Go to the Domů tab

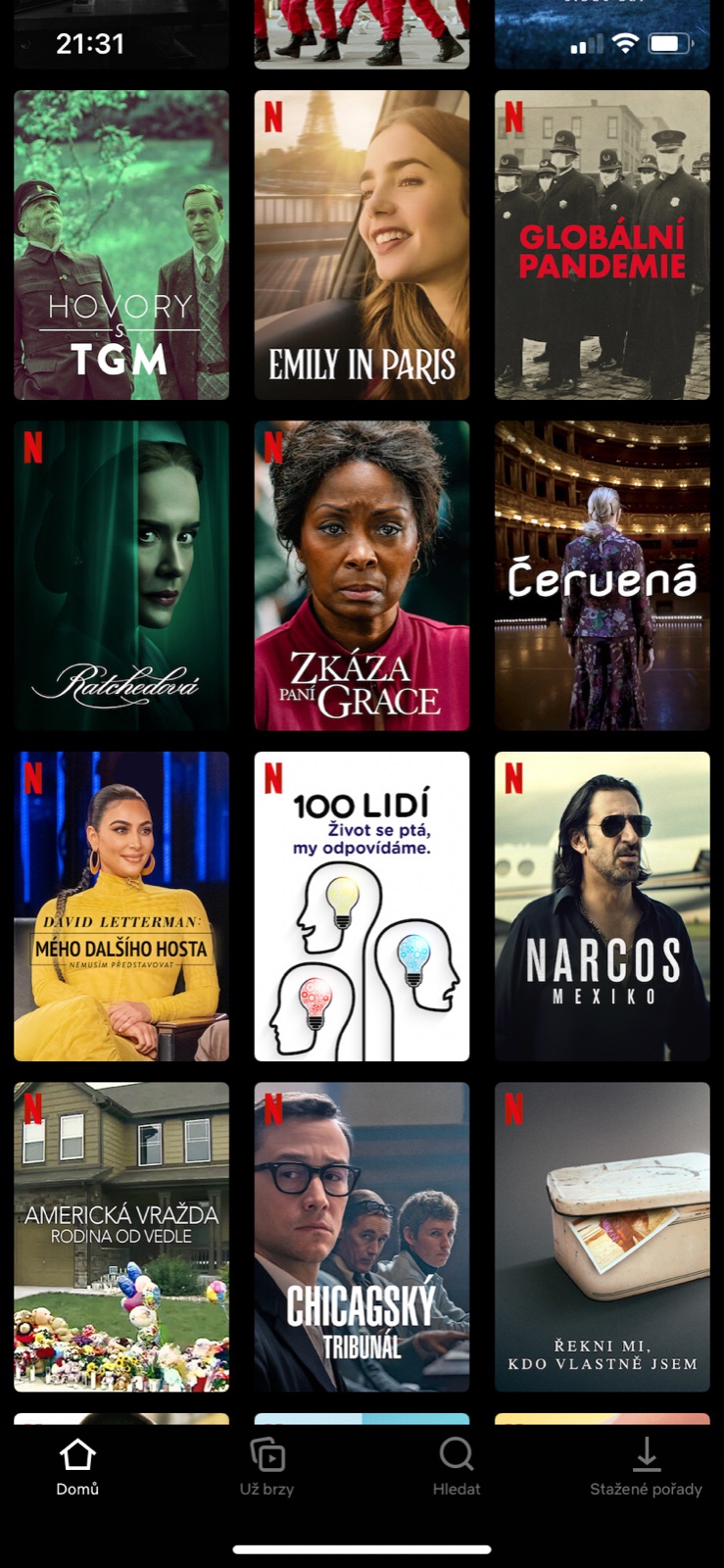[77, 1467]
